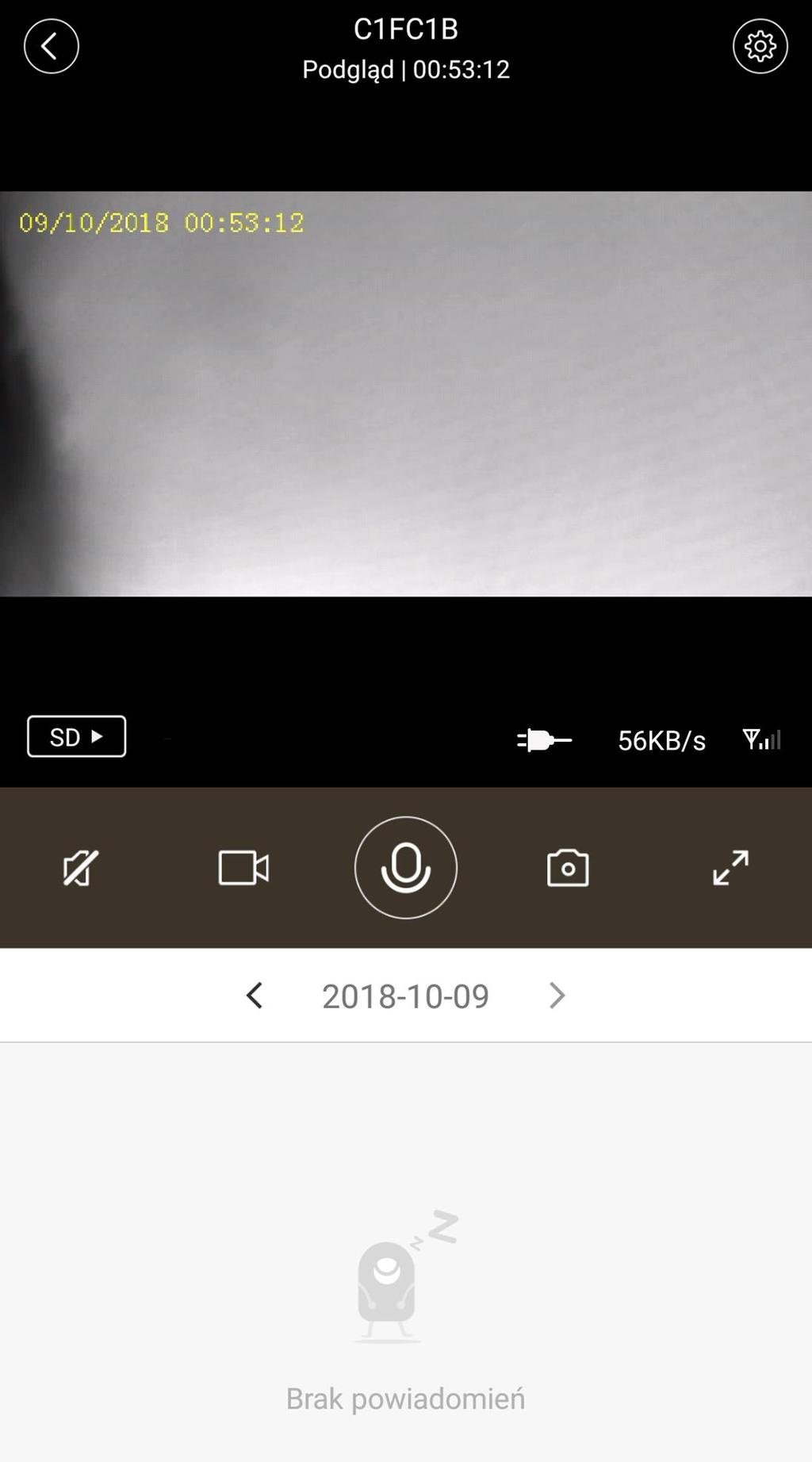Tap the live camera preview
The height and width of the screenshot is (1462, 812).
(x=405, y=393)
